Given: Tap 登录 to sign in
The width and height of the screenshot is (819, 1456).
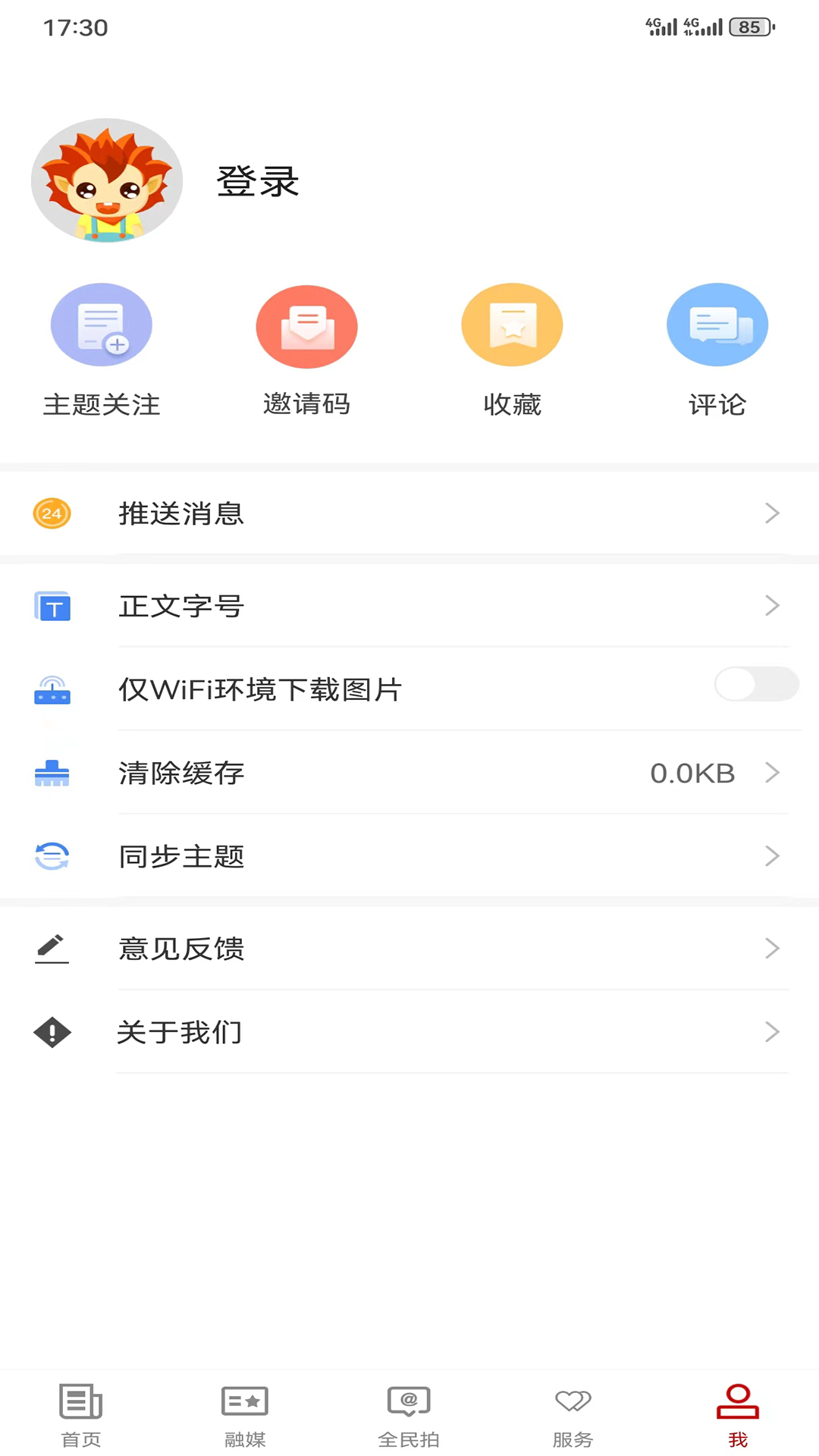Looking at the screenshot, I should pos(258,182).
